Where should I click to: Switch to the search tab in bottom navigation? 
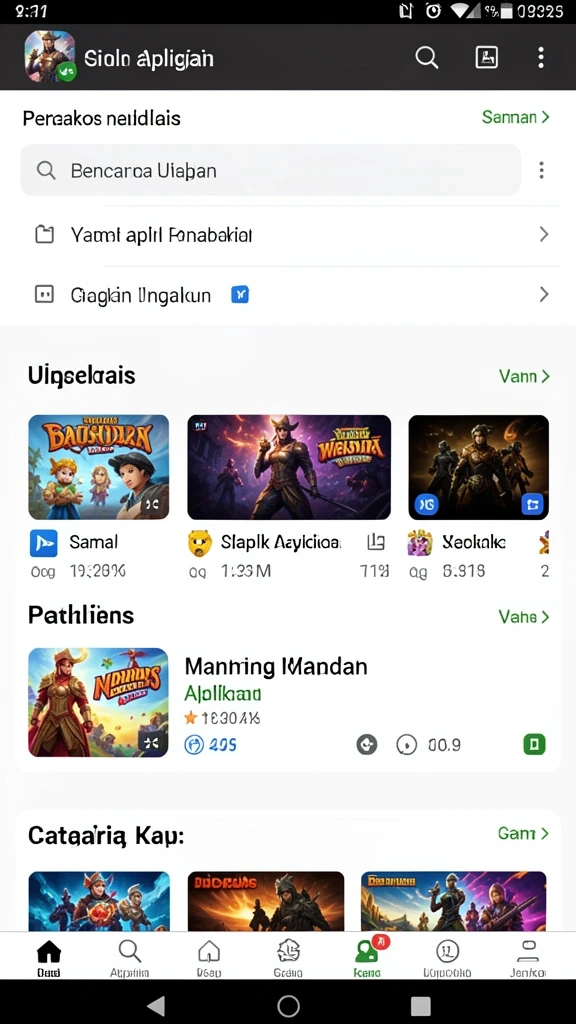(x=129, y=957)
